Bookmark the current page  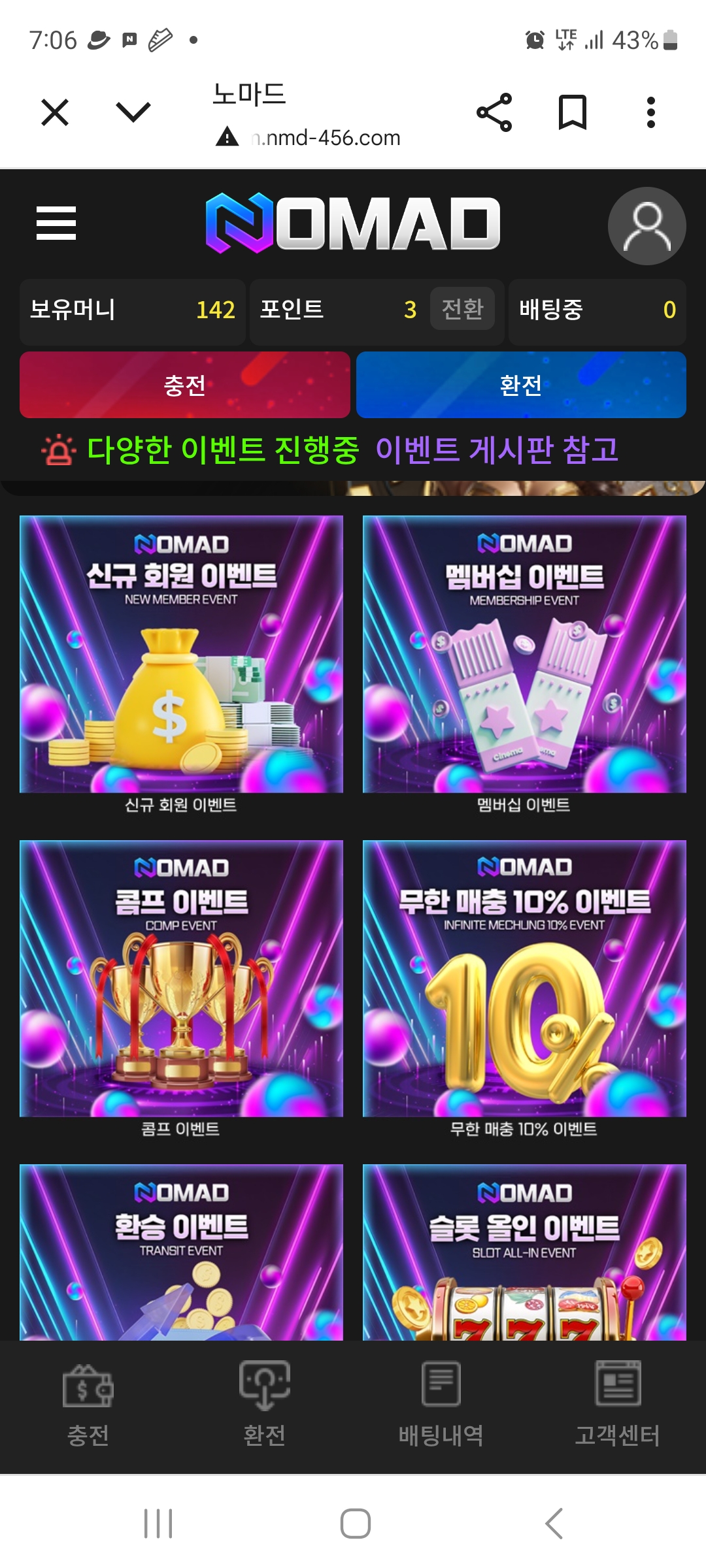(572, 112)
